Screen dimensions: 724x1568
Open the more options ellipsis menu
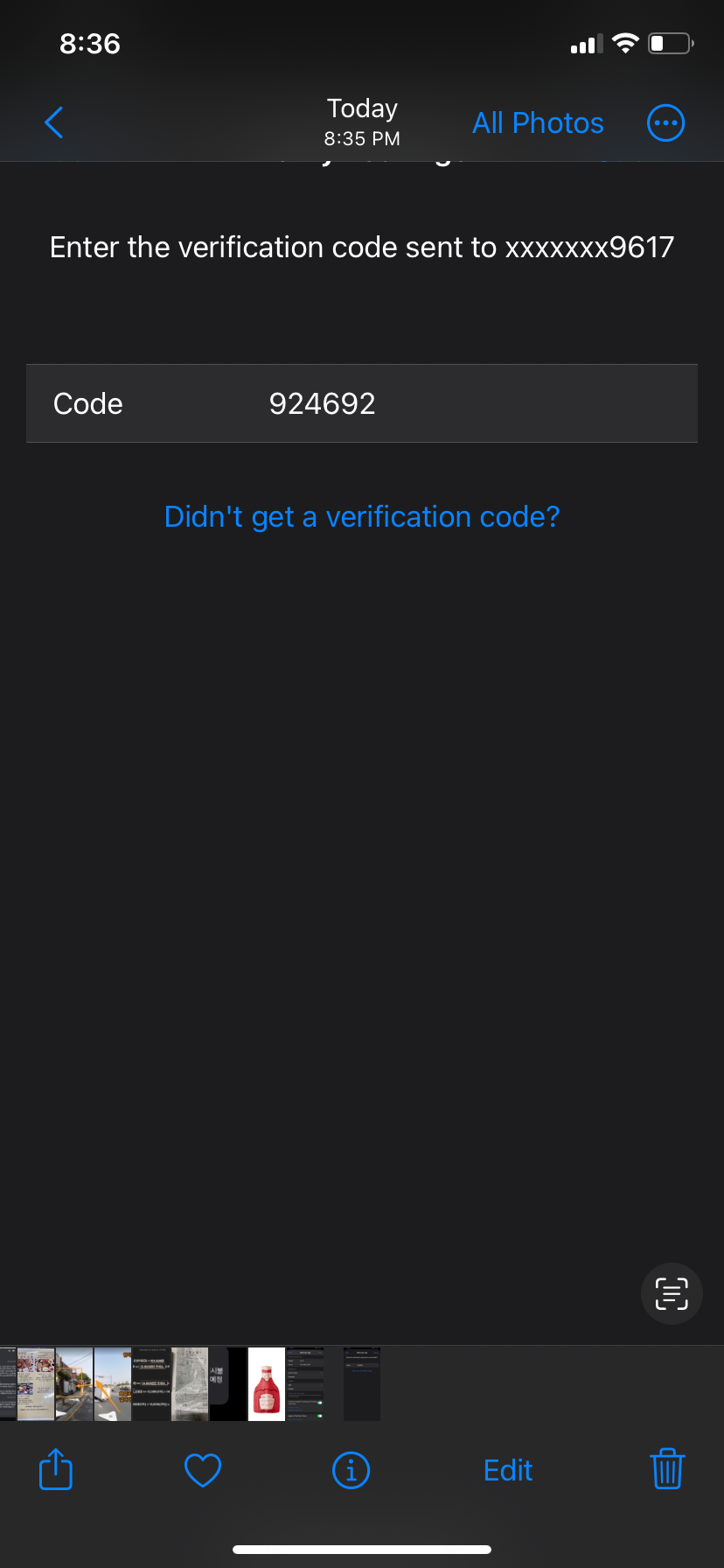665,122
